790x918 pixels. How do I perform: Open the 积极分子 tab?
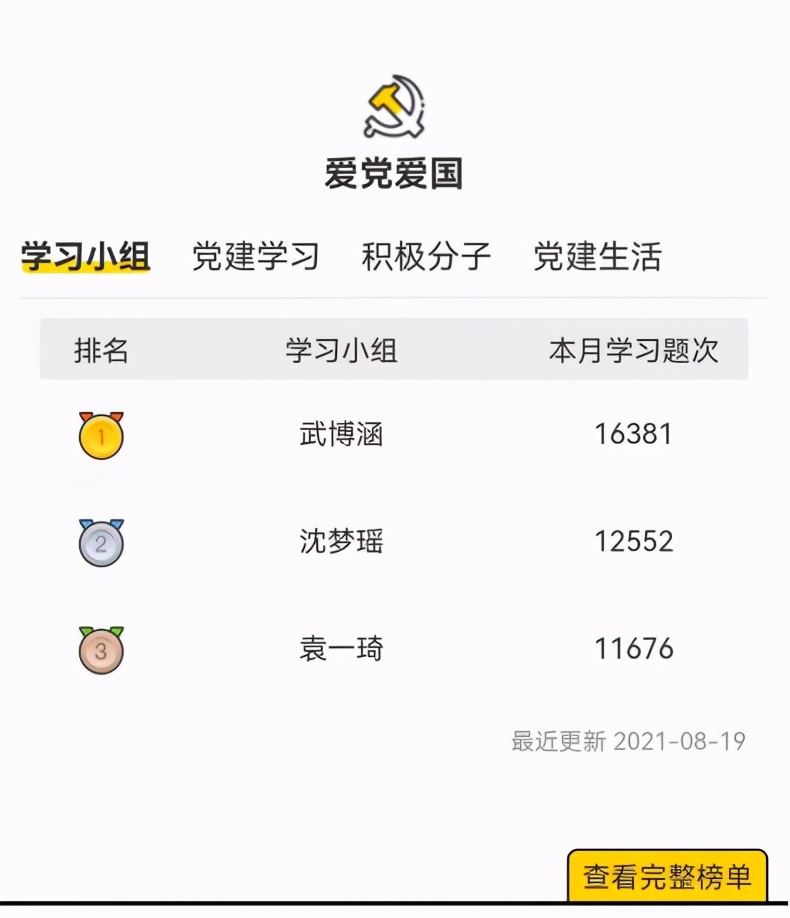point(426,257)
